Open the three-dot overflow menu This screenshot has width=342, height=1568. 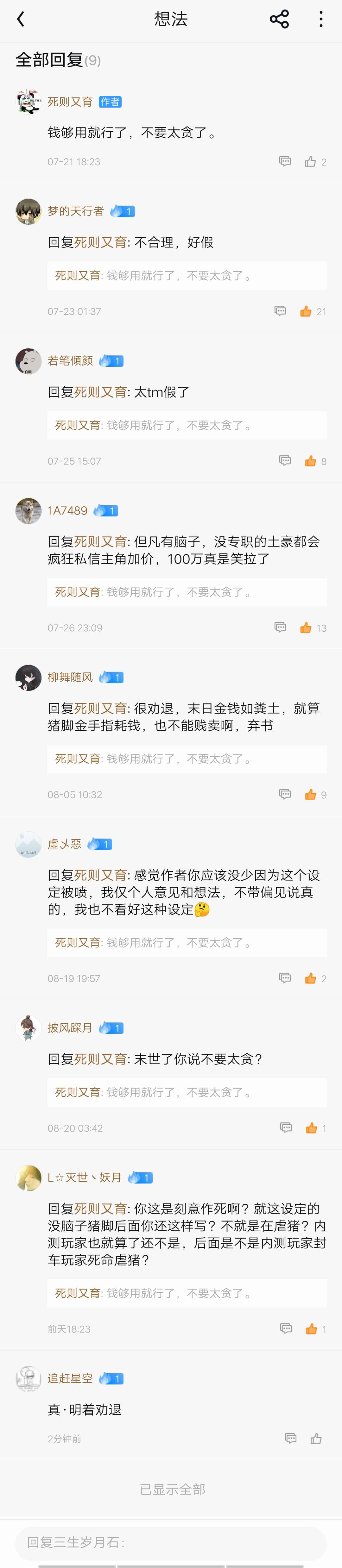(321, 20)
